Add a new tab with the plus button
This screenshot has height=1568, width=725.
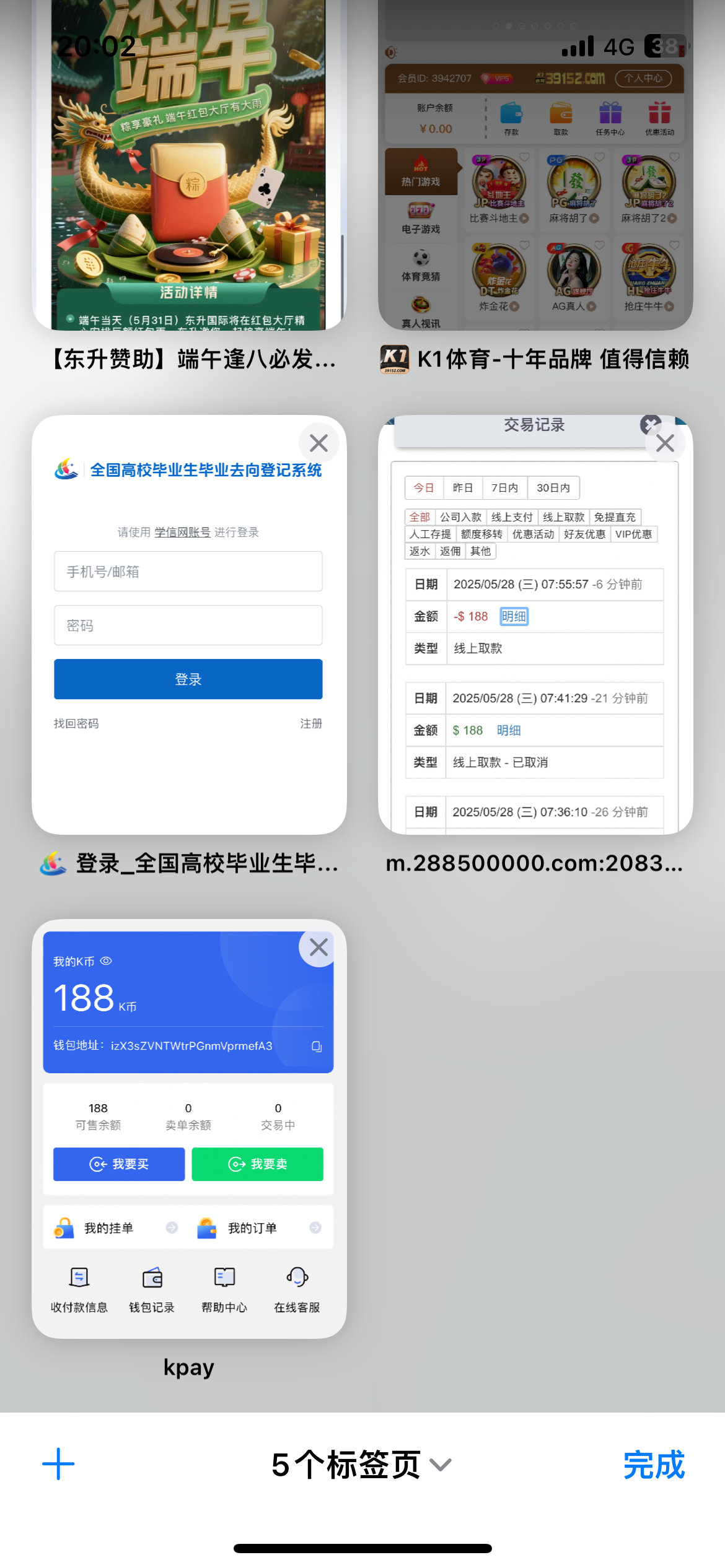click(58, 1464)
